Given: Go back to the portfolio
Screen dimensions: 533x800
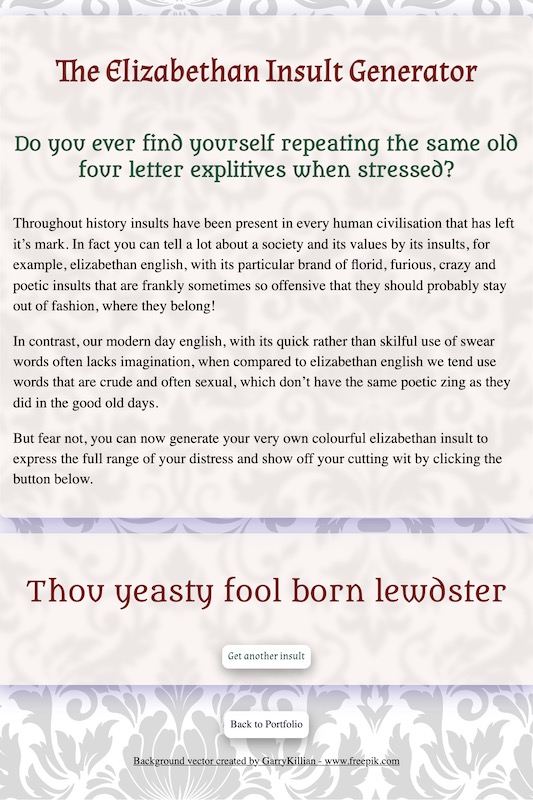Looking at the screenshot, I should [x=266, y=724].
